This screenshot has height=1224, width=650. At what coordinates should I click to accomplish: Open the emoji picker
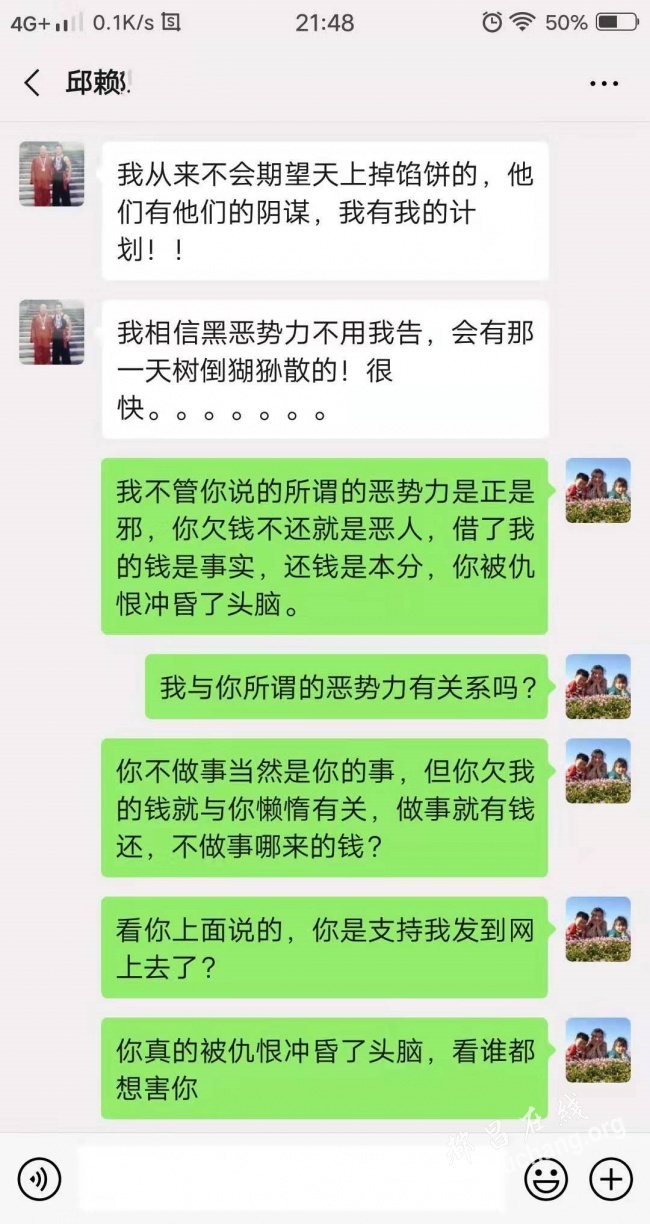546,1179
